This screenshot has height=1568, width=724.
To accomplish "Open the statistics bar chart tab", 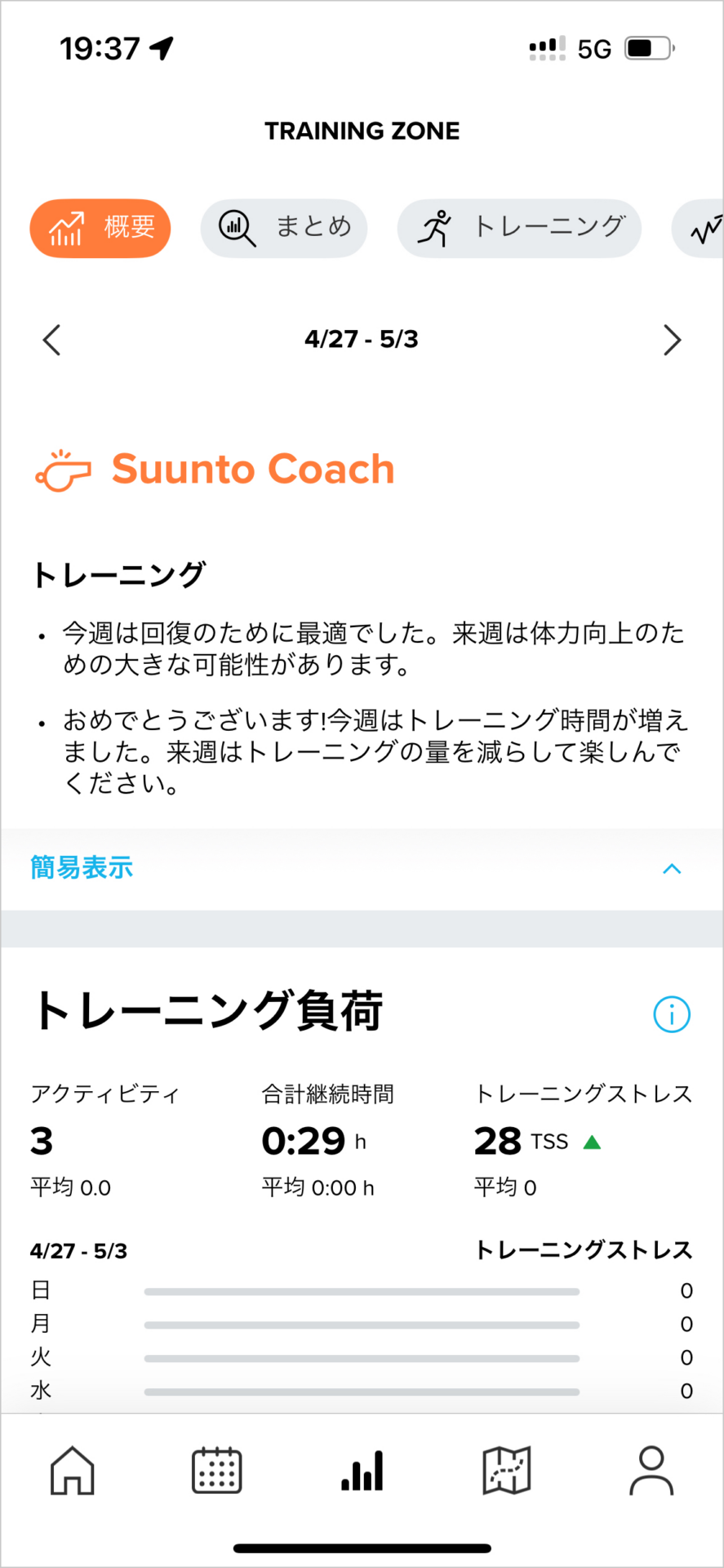I will (362, 1471).
